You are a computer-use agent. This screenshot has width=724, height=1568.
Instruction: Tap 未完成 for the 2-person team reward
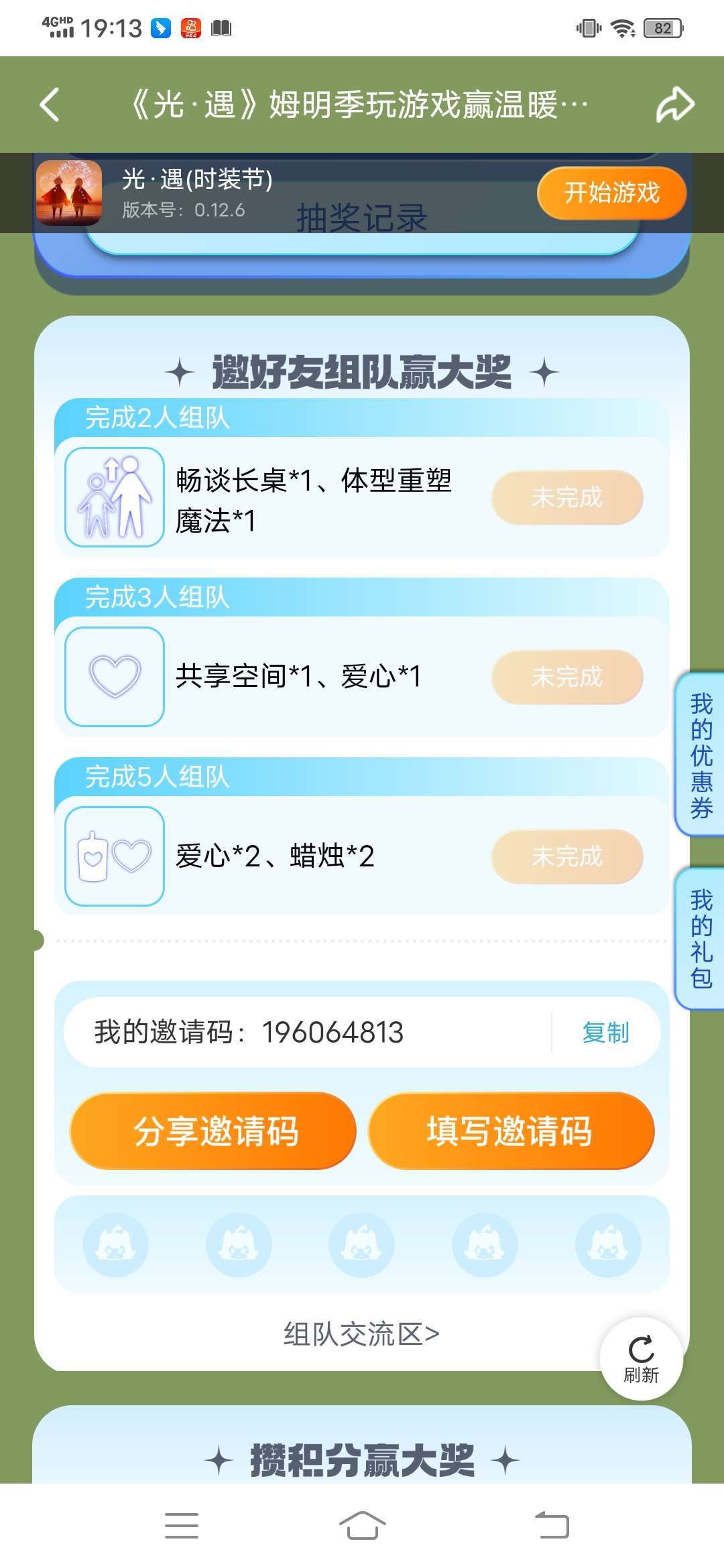(567, 497)
